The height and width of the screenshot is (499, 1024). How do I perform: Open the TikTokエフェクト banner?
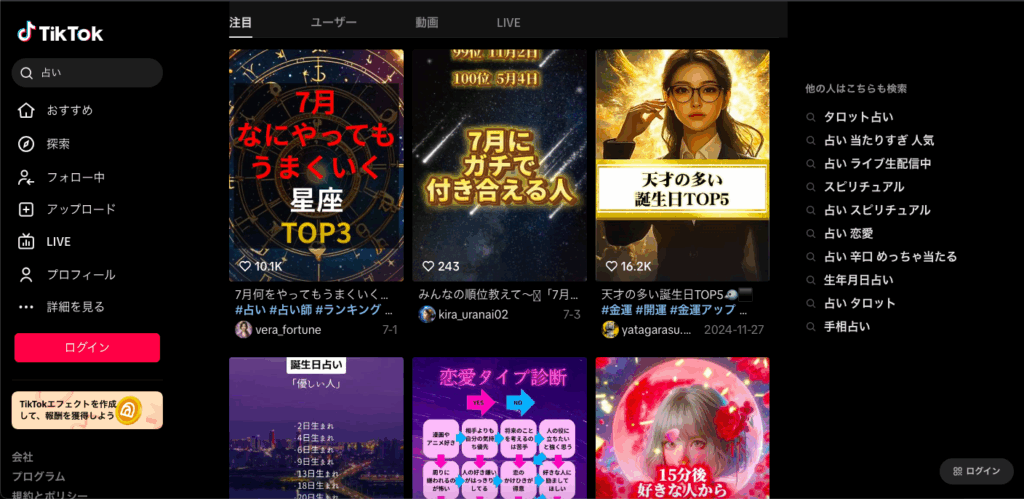pos(87,409)
